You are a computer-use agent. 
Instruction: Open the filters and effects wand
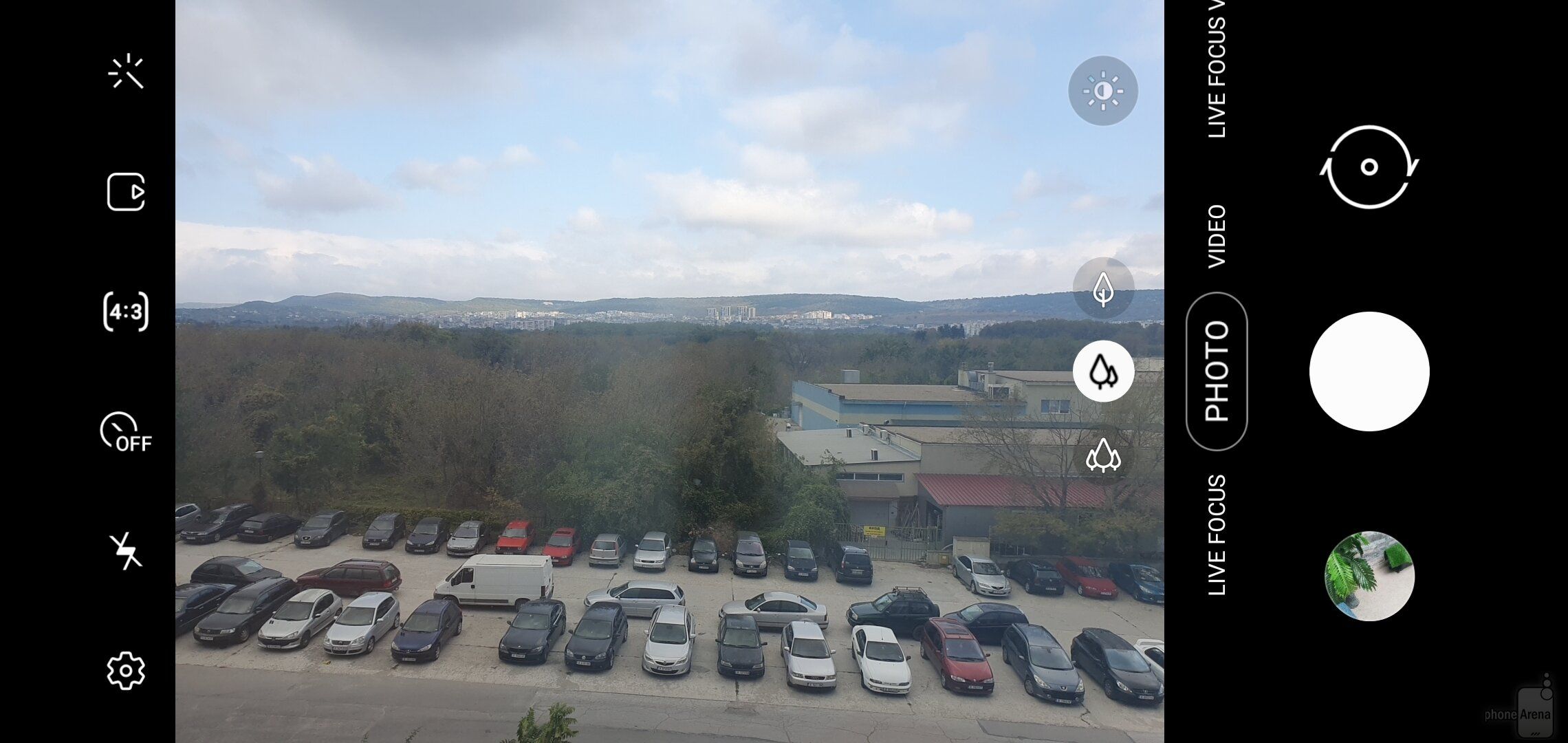click(x=126, y=72)
